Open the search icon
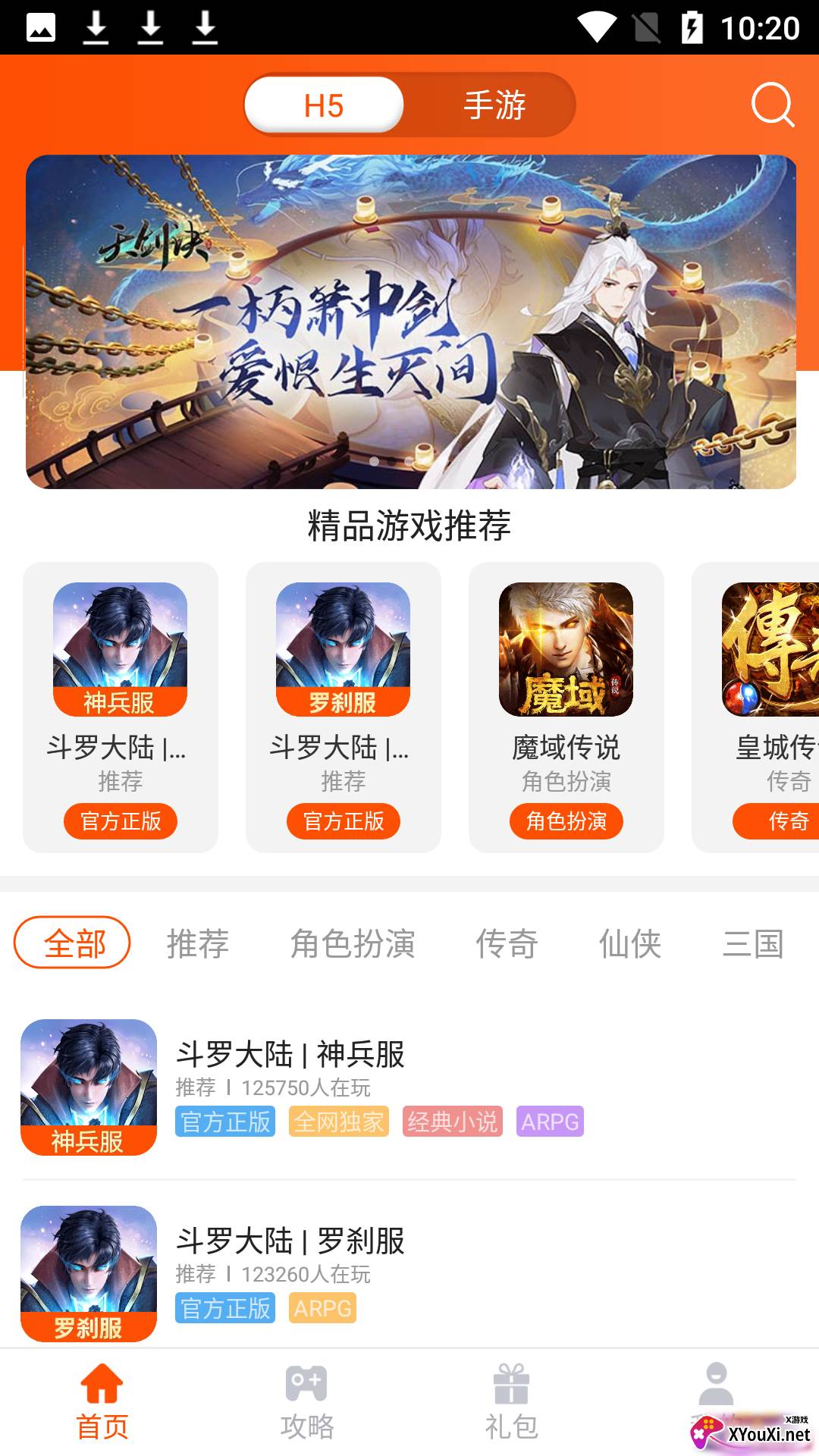Image resolution: width=819 pixels, height=1456 pixels. click(x=772, y=105)
